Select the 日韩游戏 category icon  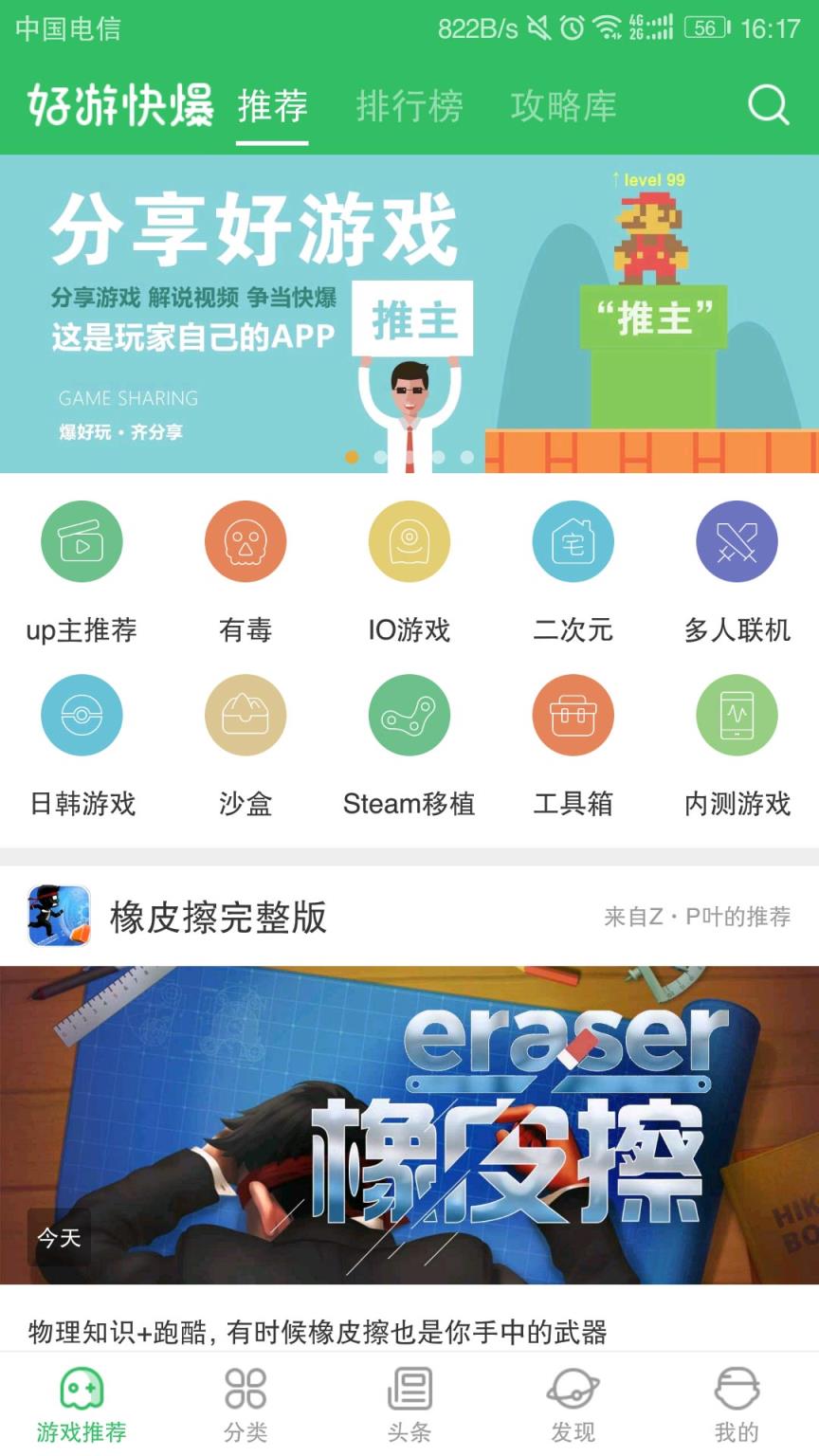(x=81, y=717)
